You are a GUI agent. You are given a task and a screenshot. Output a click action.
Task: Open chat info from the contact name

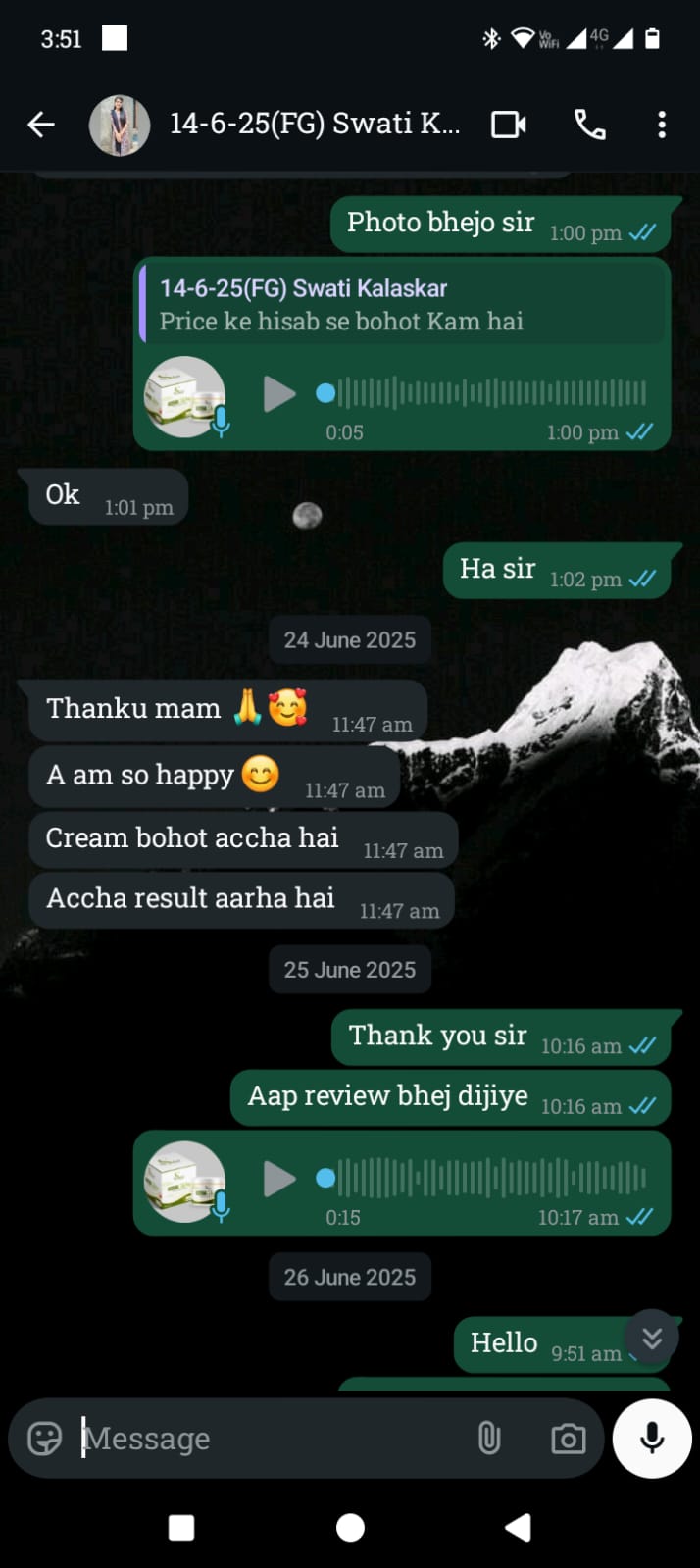(x=314, y=125)
